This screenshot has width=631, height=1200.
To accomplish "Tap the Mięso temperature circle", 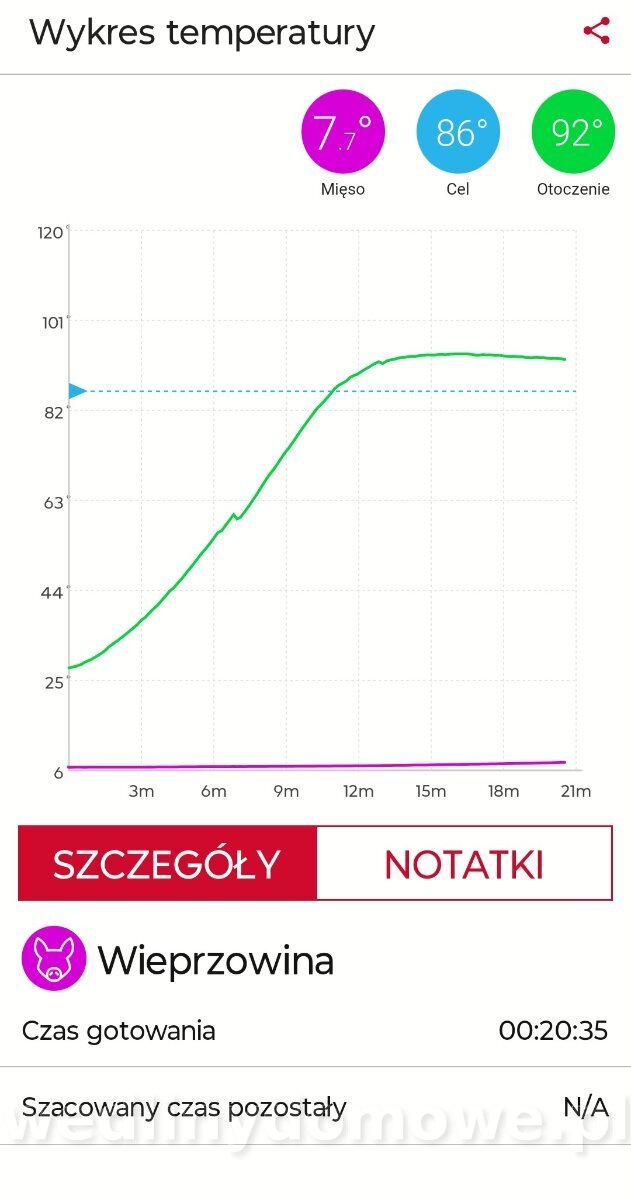I will click(x=343, y=131).
